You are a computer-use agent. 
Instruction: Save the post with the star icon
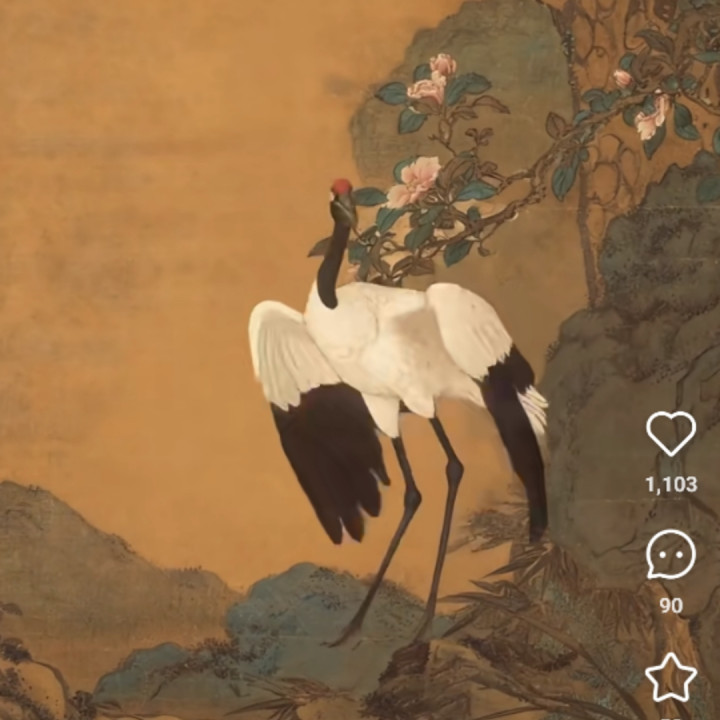coord(670,677)
